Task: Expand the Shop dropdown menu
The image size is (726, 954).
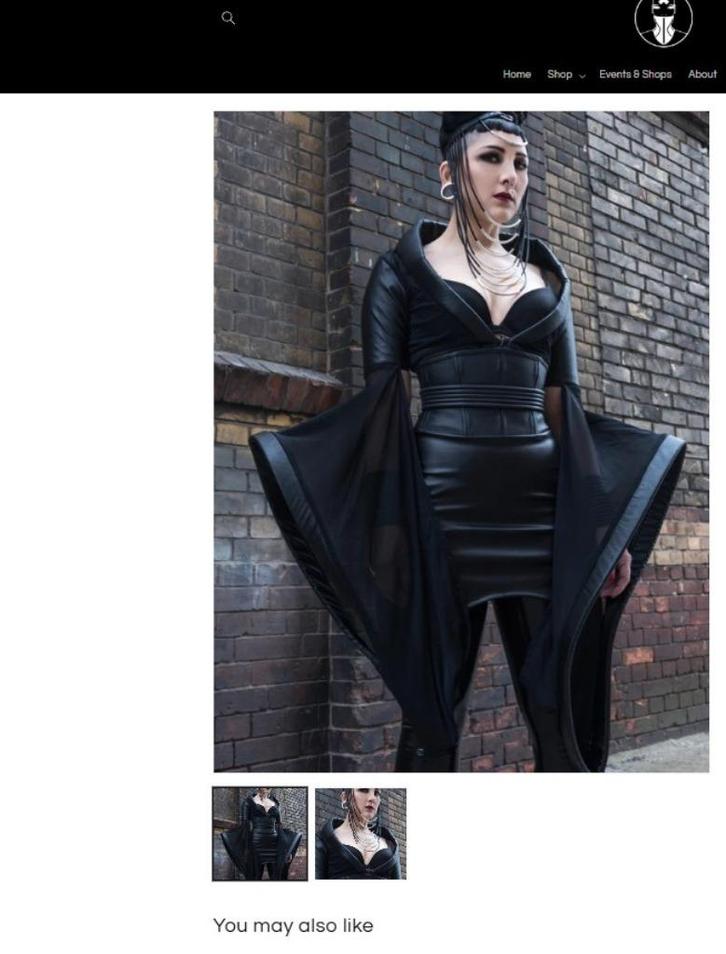Action: pyautogui.click(x=565, y=74)
